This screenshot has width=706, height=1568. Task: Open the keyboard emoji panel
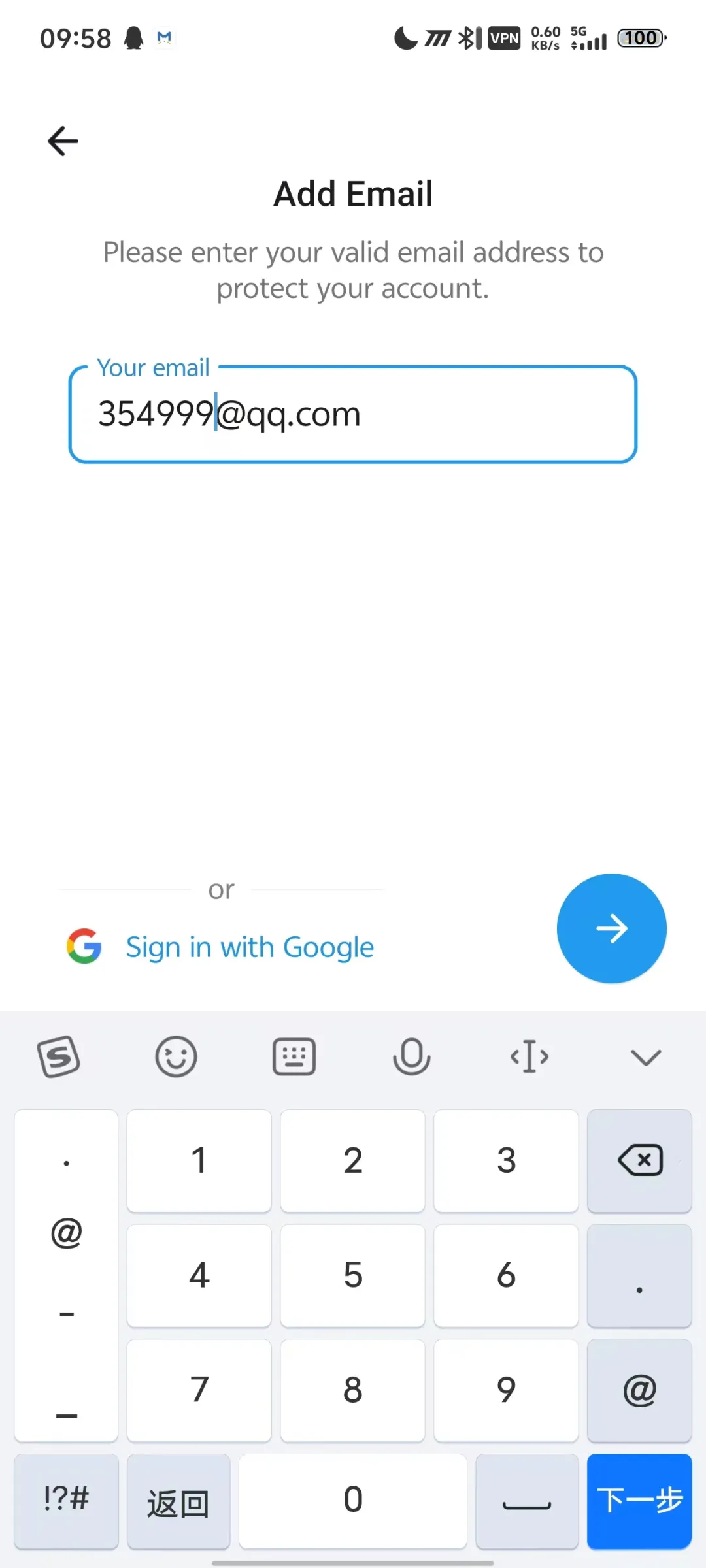[x=176, y=1056]
